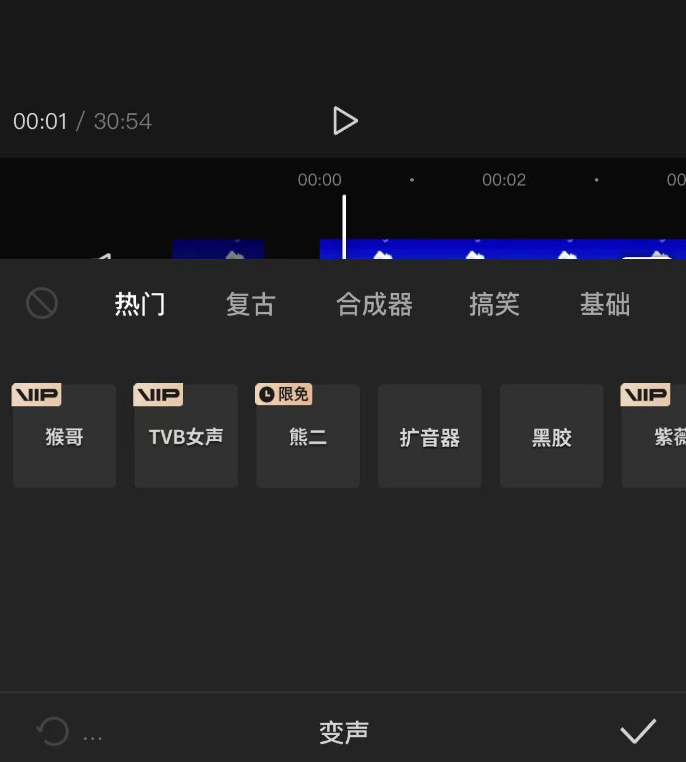Switch to the 搞笑 tab
Screen dimensions: 686x762
pyautogui.click(x=494, y=304)
